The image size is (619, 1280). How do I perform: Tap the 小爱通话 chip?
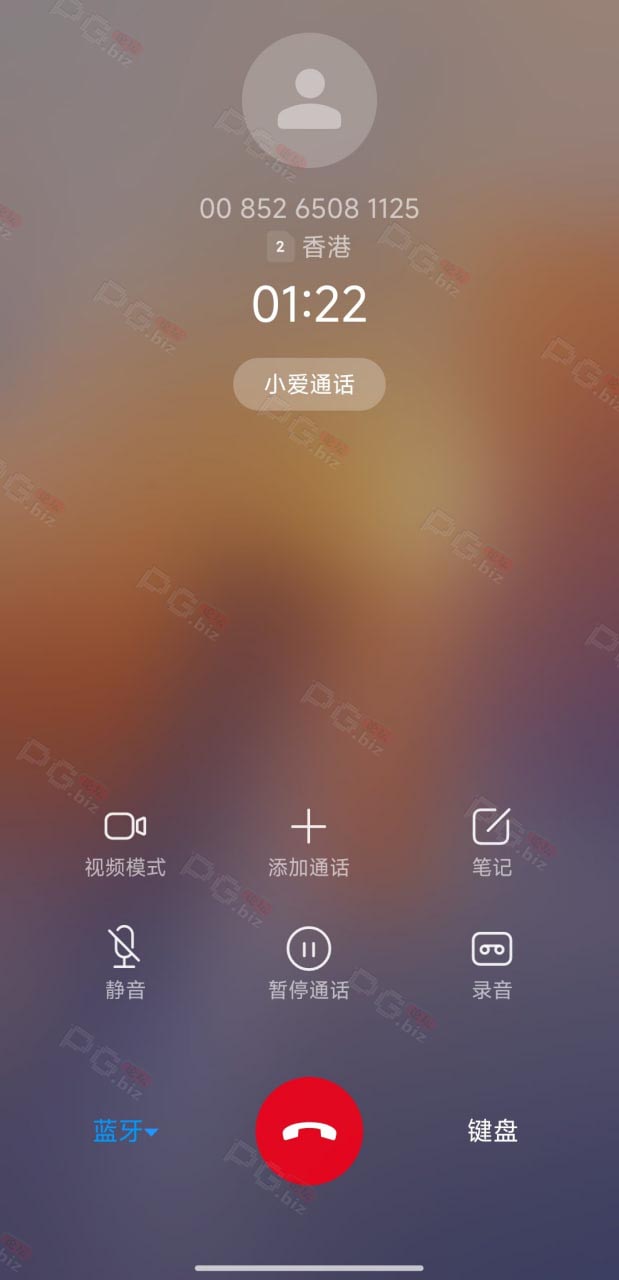tap(309, 384)
